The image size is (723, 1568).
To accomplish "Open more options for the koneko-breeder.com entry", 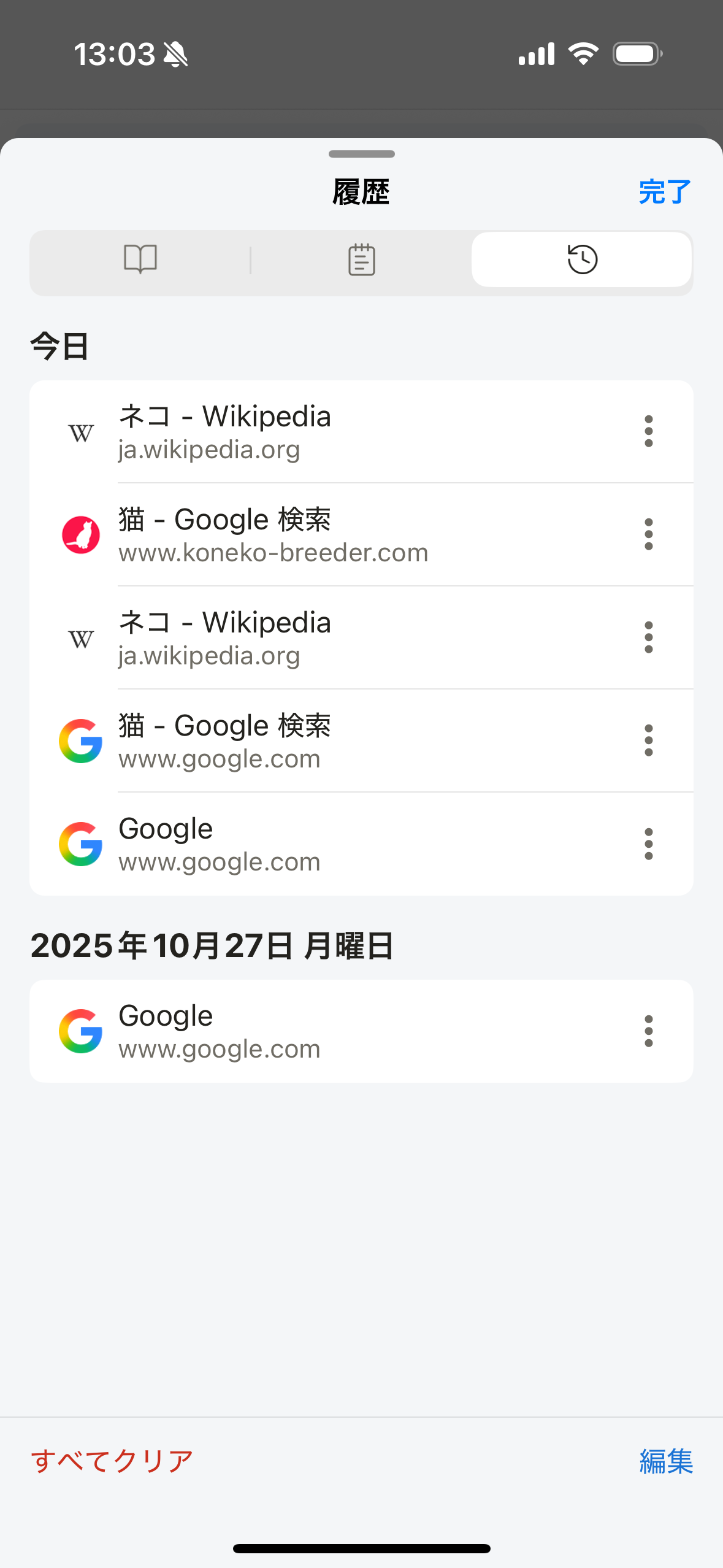I will click(x=648, y=534).
